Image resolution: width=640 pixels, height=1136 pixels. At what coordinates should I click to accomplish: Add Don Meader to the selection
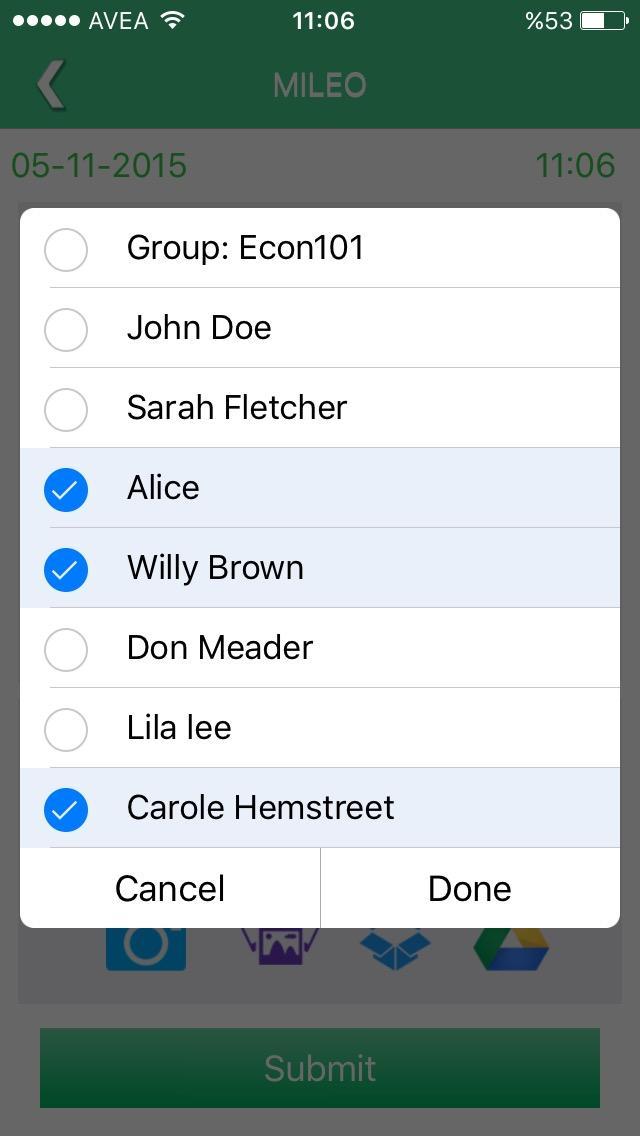[x=66, y=649]
